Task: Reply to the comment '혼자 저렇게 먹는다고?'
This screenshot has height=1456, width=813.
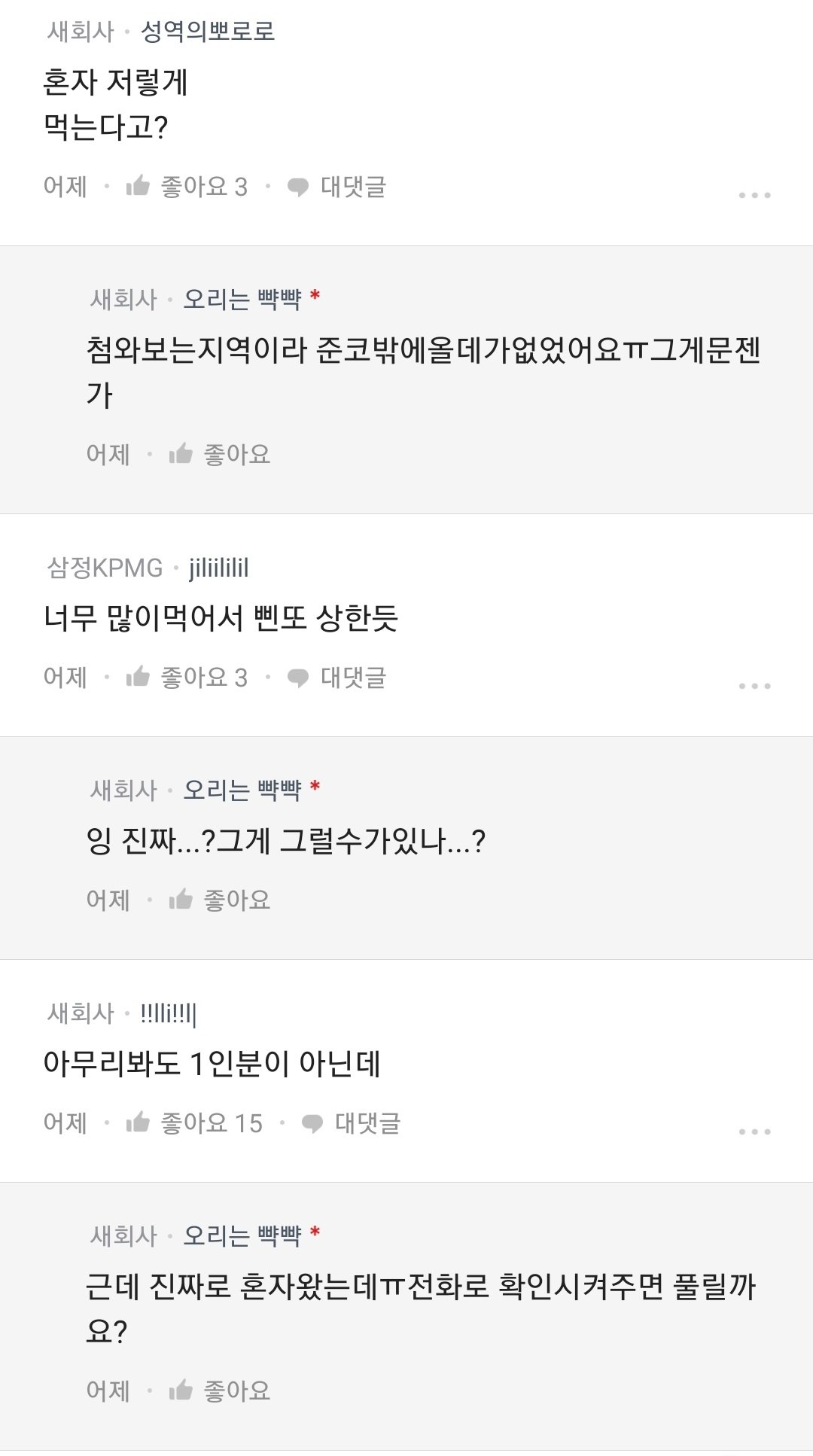Action: click(x=337, y=187)
